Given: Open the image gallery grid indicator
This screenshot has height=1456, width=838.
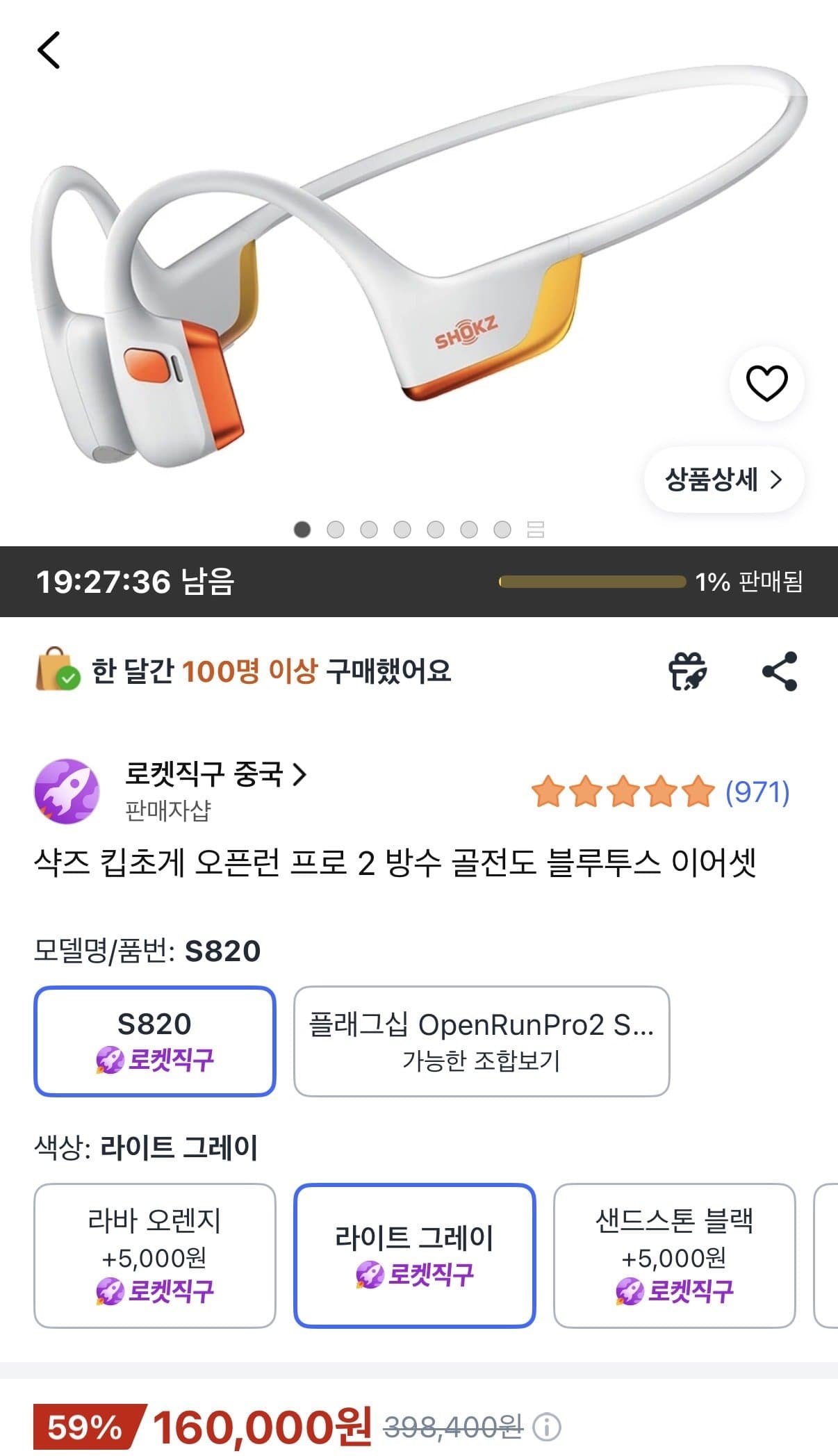Looking at the screenshot, I should click(536, 530).
